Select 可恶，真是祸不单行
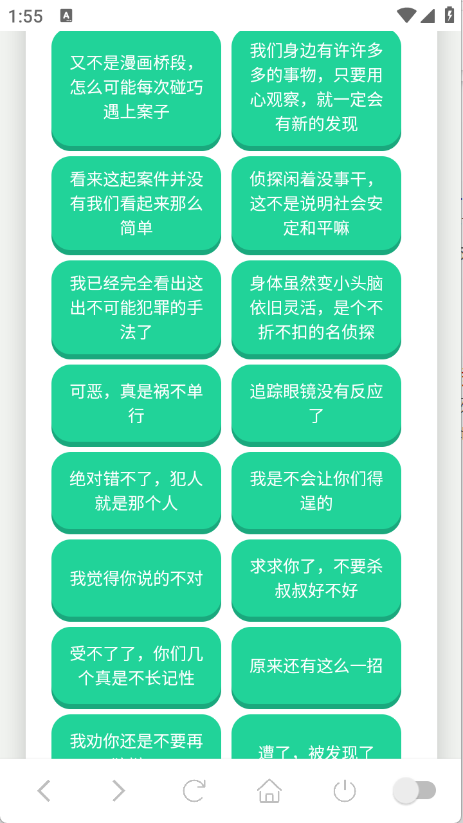 [x=136, y=404]
